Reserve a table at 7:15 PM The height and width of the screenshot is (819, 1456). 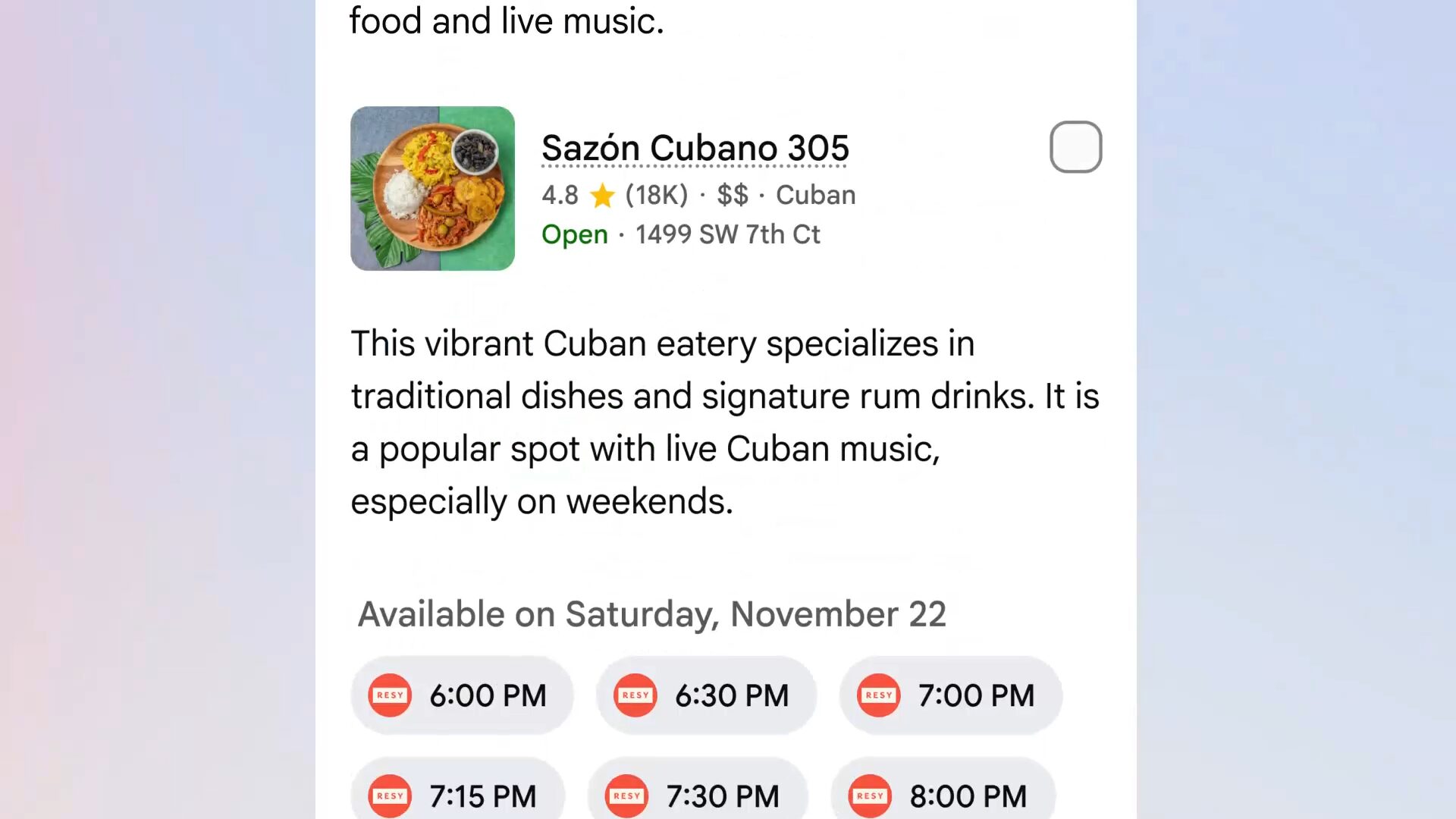457,795
